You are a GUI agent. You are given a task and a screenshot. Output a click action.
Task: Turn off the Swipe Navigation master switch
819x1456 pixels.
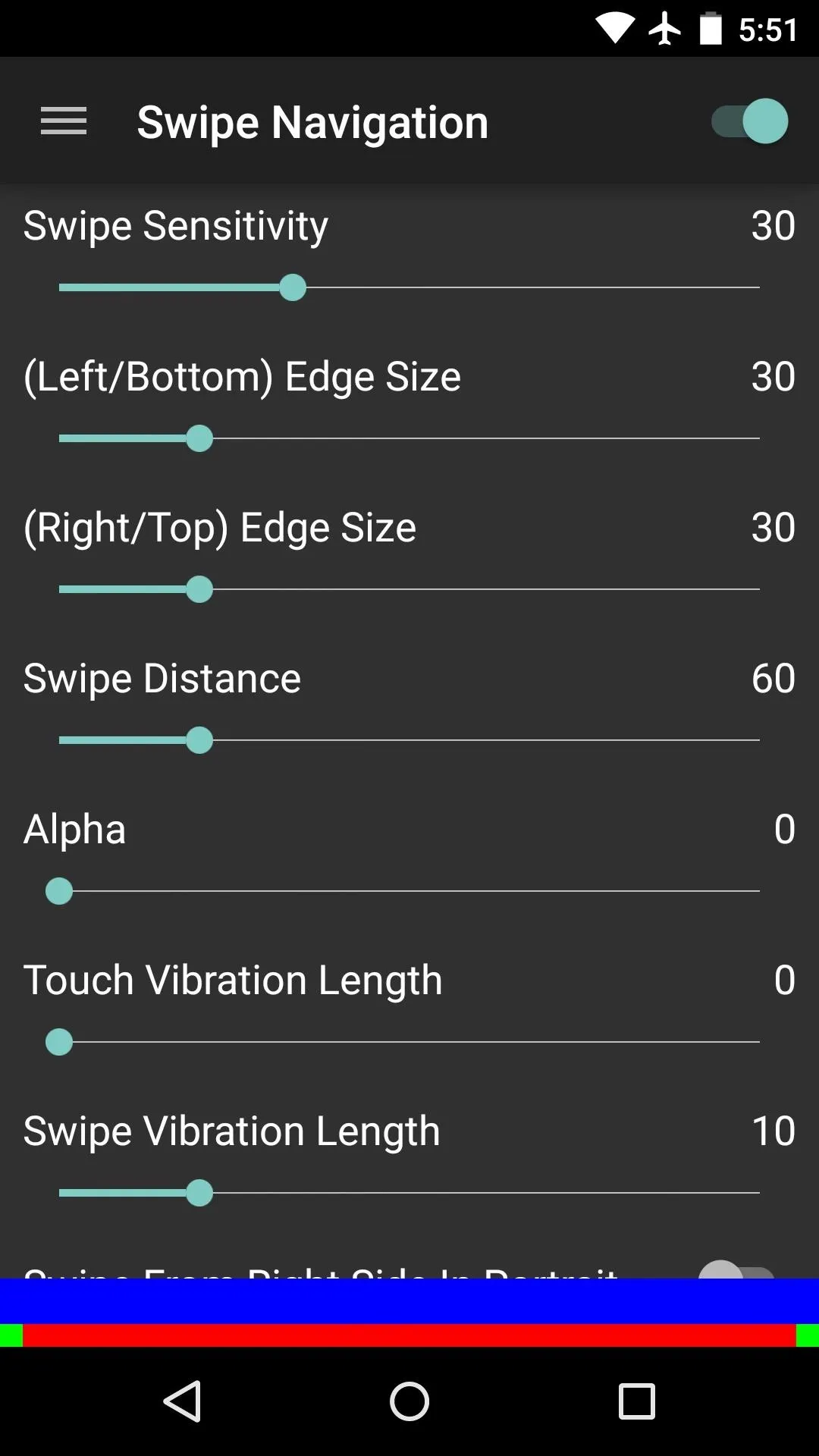(750, 121)
